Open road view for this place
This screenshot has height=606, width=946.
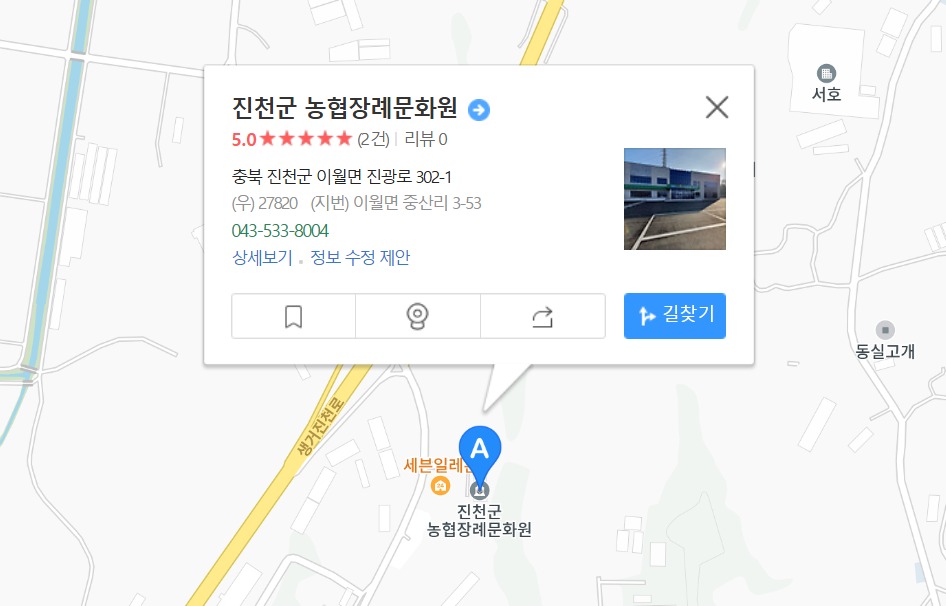418,317
